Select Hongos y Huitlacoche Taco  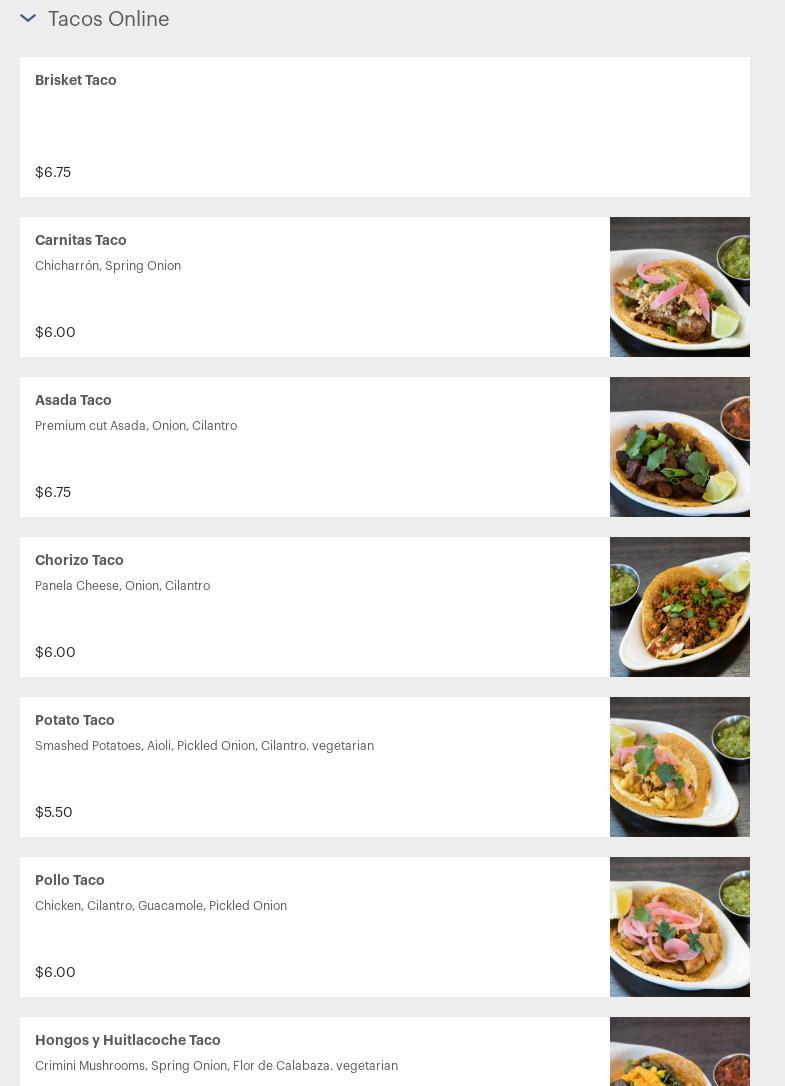[x=128, y=1041]
